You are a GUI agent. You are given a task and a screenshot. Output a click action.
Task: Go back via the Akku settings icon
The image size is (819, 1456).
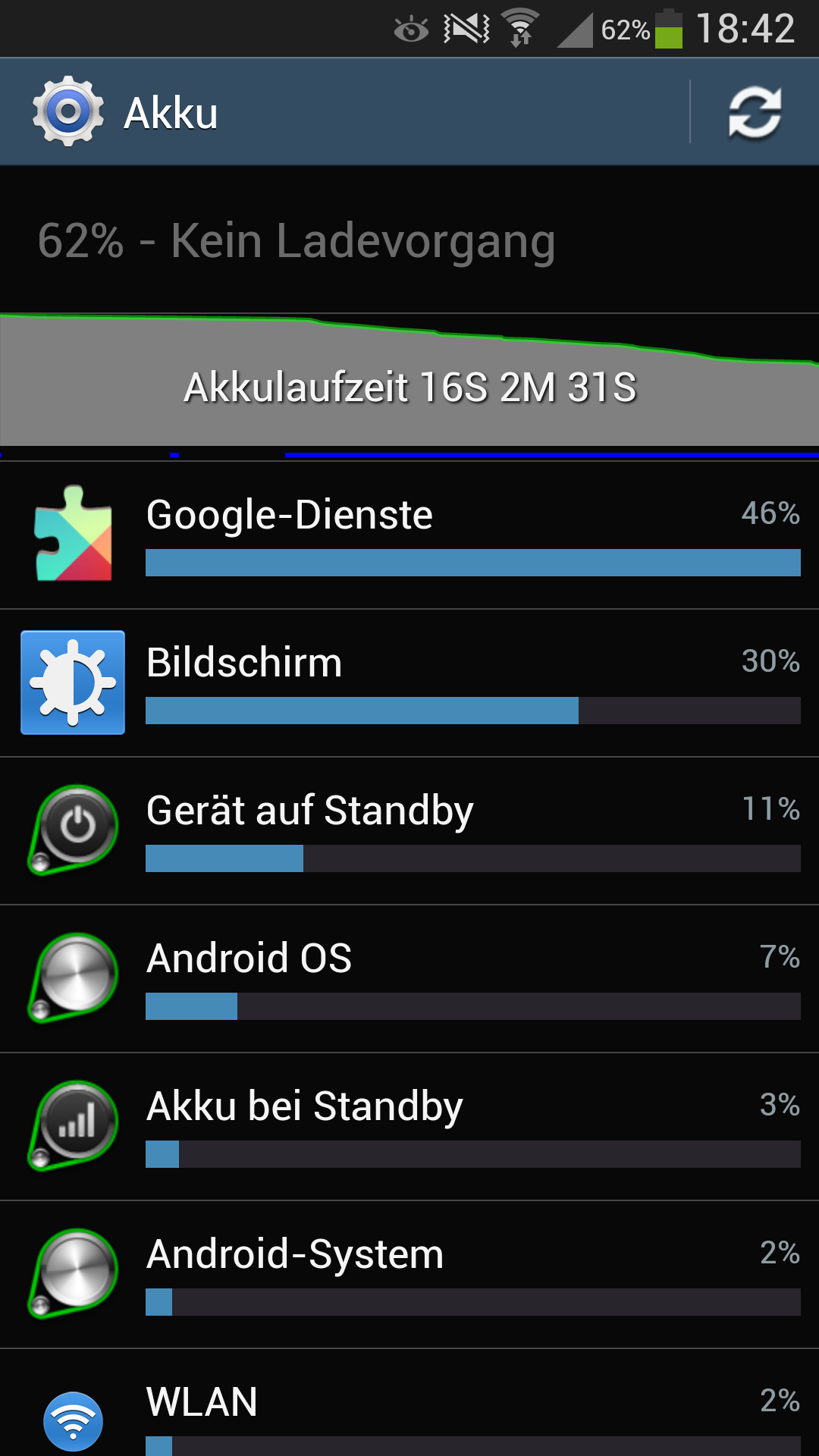coord(68,111)
